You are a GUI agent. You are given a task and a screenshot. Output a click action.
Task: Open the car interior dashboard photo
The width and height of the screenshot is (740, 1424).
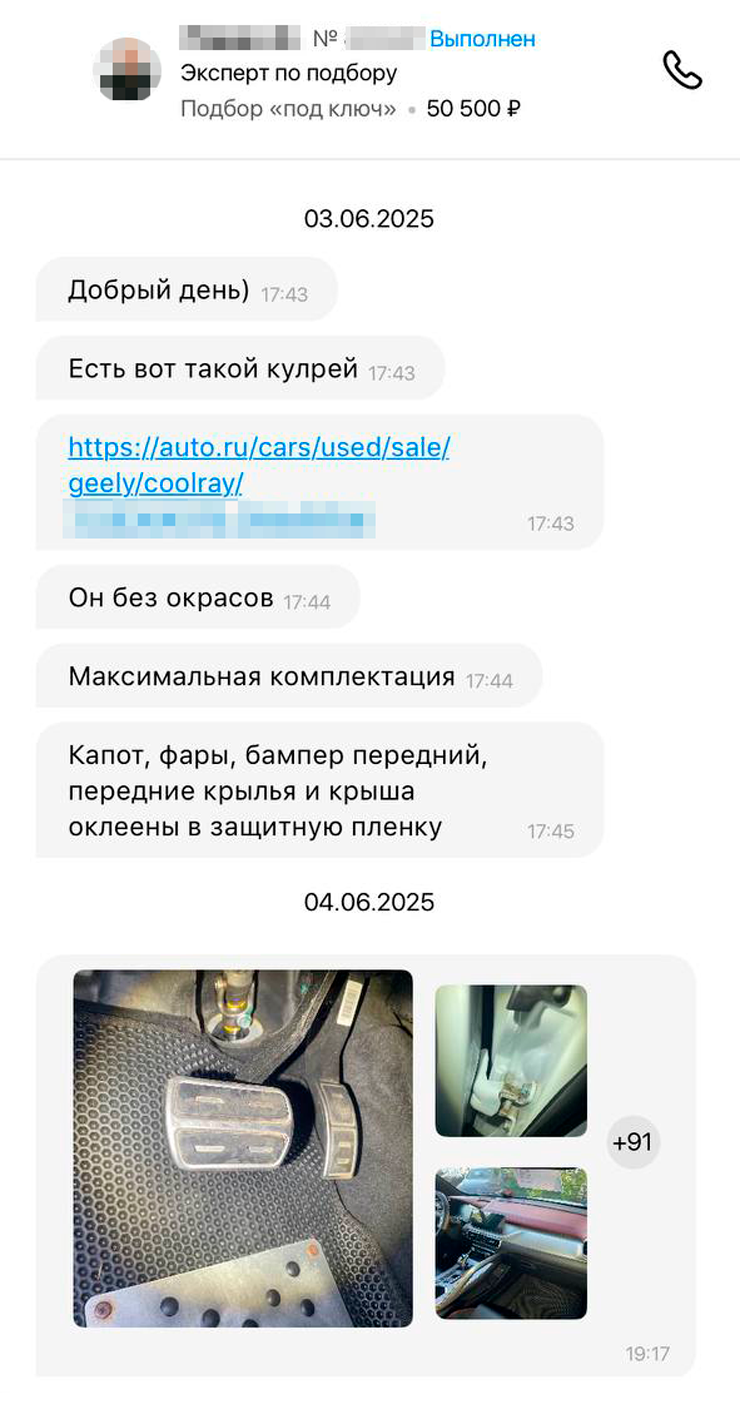(511, 1243)
